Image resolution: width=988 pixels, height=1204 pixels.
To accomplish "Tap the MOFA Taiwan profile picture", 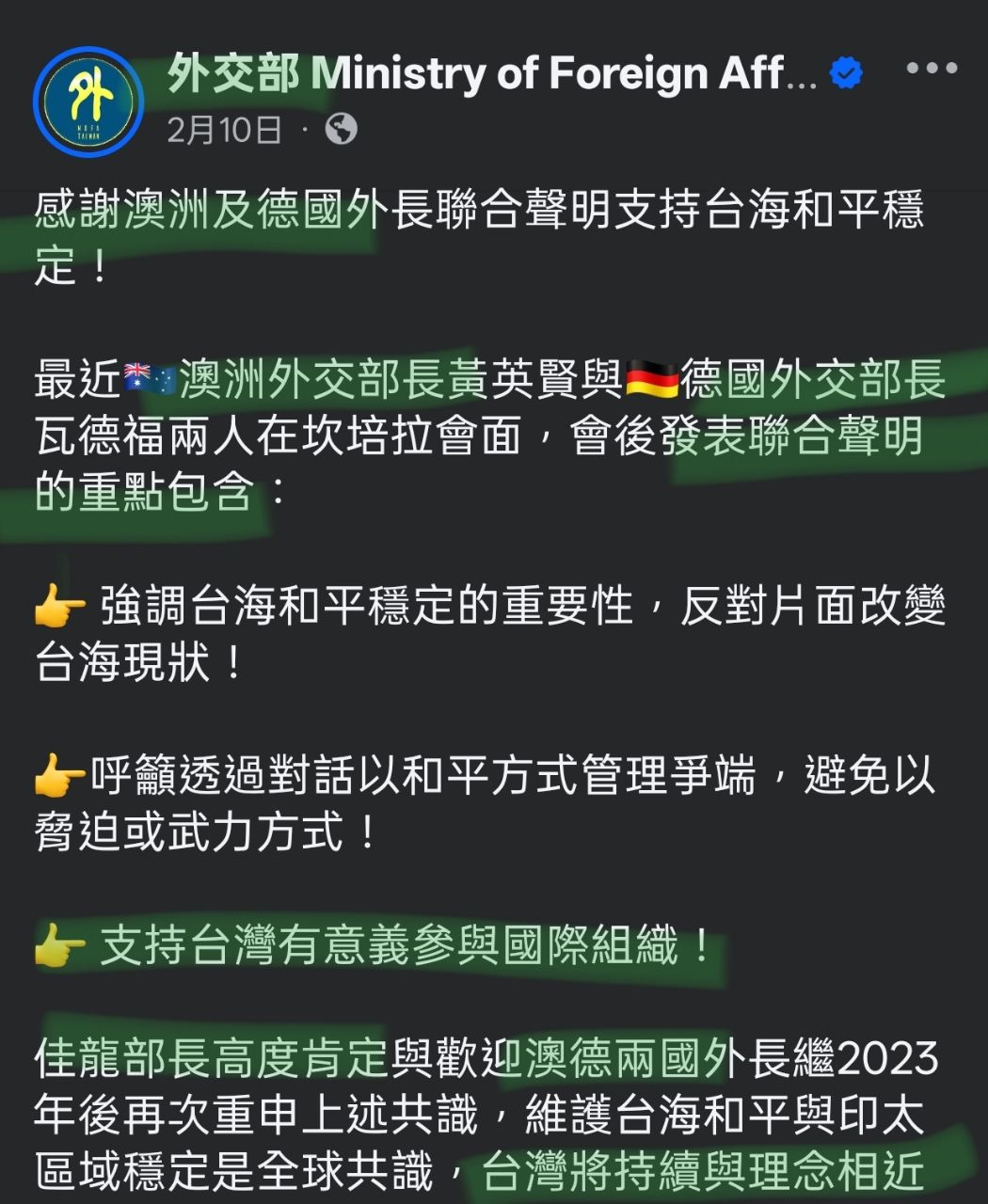I will 88,100.
